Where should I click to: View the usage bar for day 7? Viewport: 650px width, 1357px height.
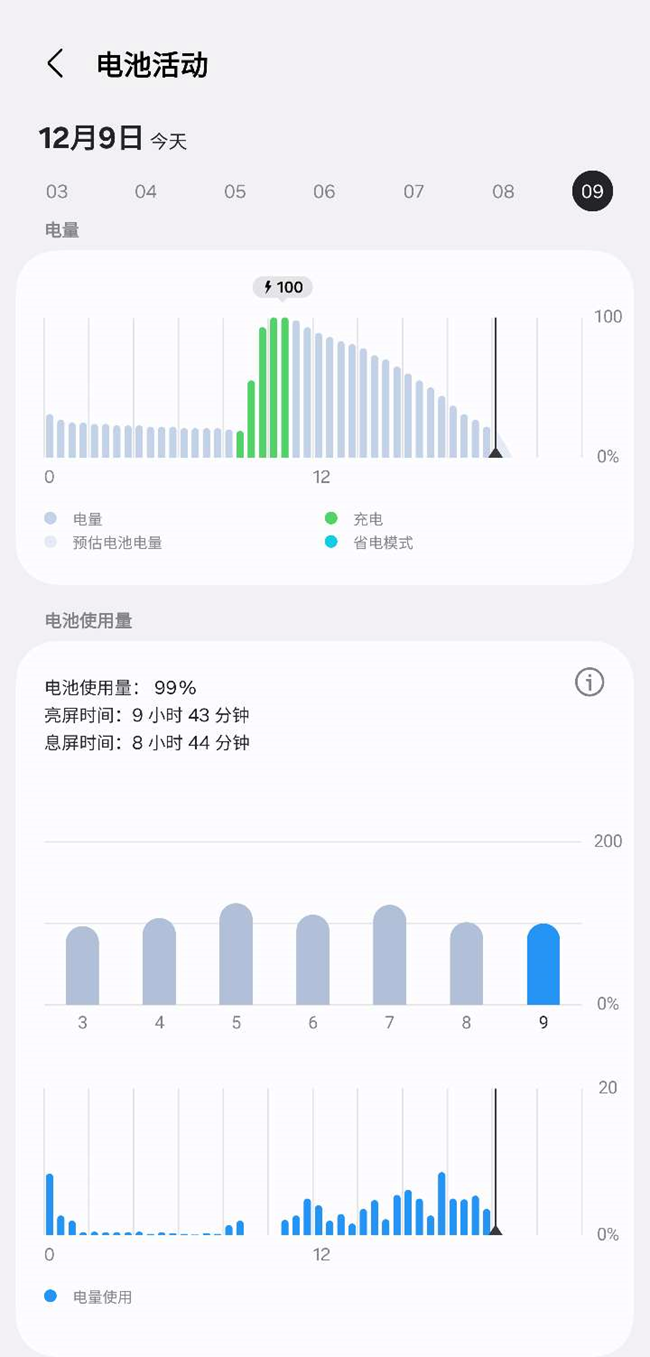pyautogui.click(x=389, y=956)
